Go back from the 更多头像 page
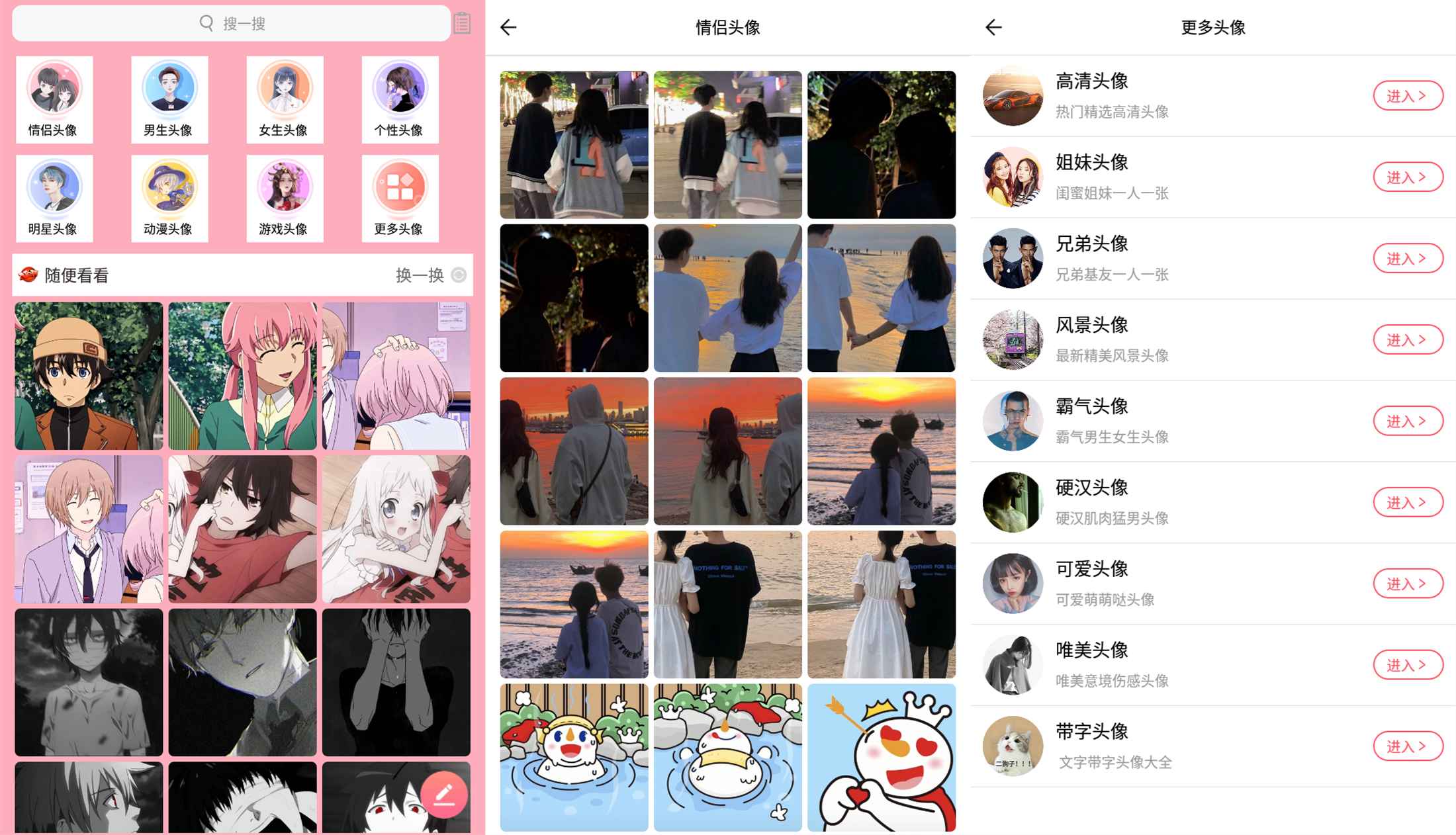Screen dimensions: 1456x835 [x=993, y=27]
